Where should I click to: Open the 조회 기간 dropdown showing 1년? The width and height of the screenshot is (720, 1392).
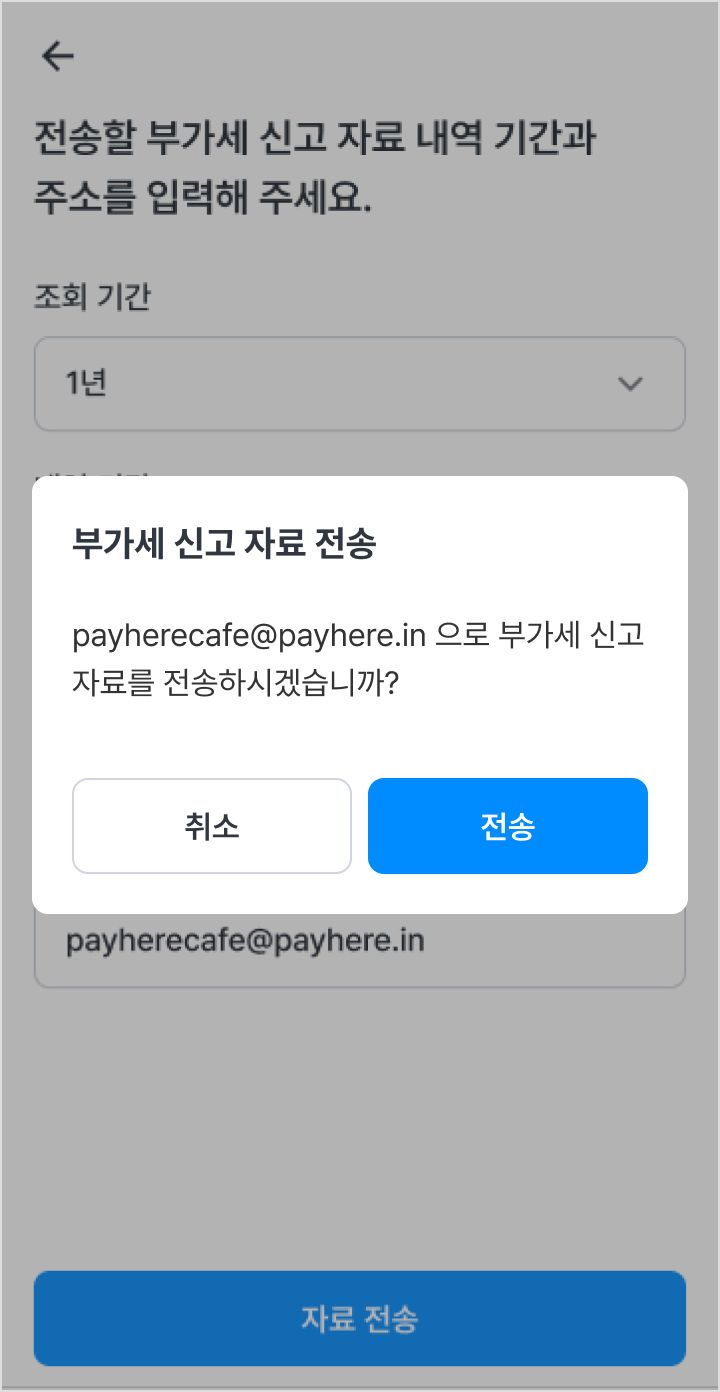(359, 384)
